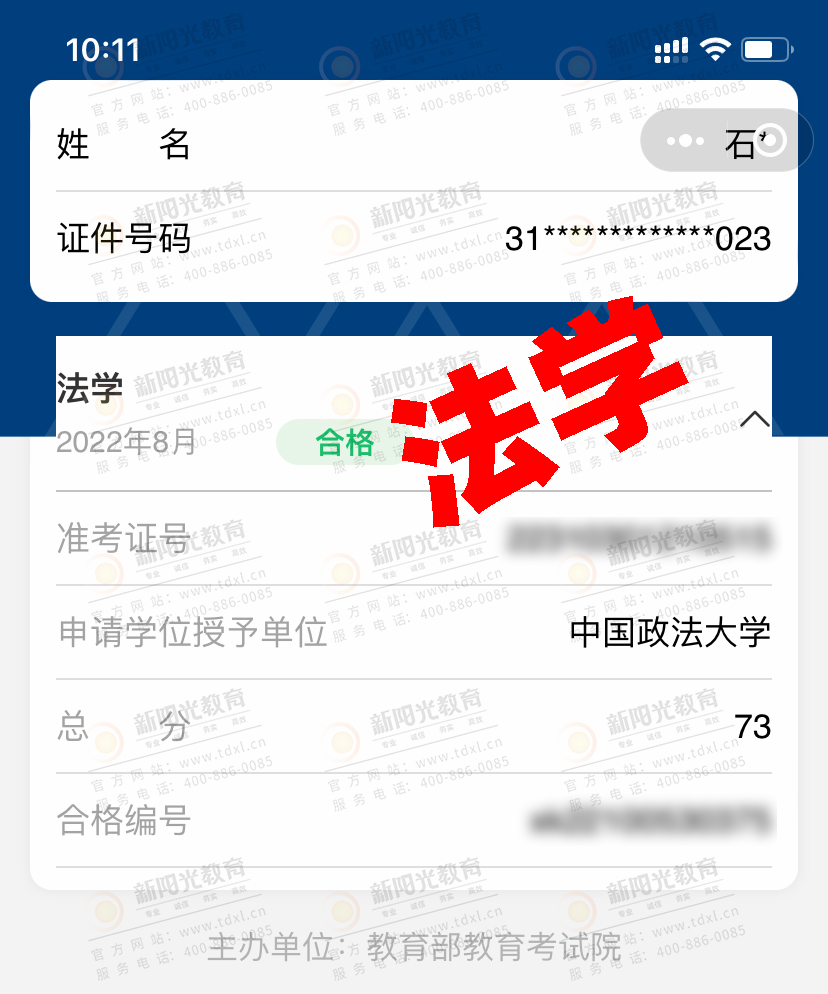Image resolution: width=828 pixels, height=994 pixels.
Task: Collapse the 法学 result section
Action: coord(755,419)
